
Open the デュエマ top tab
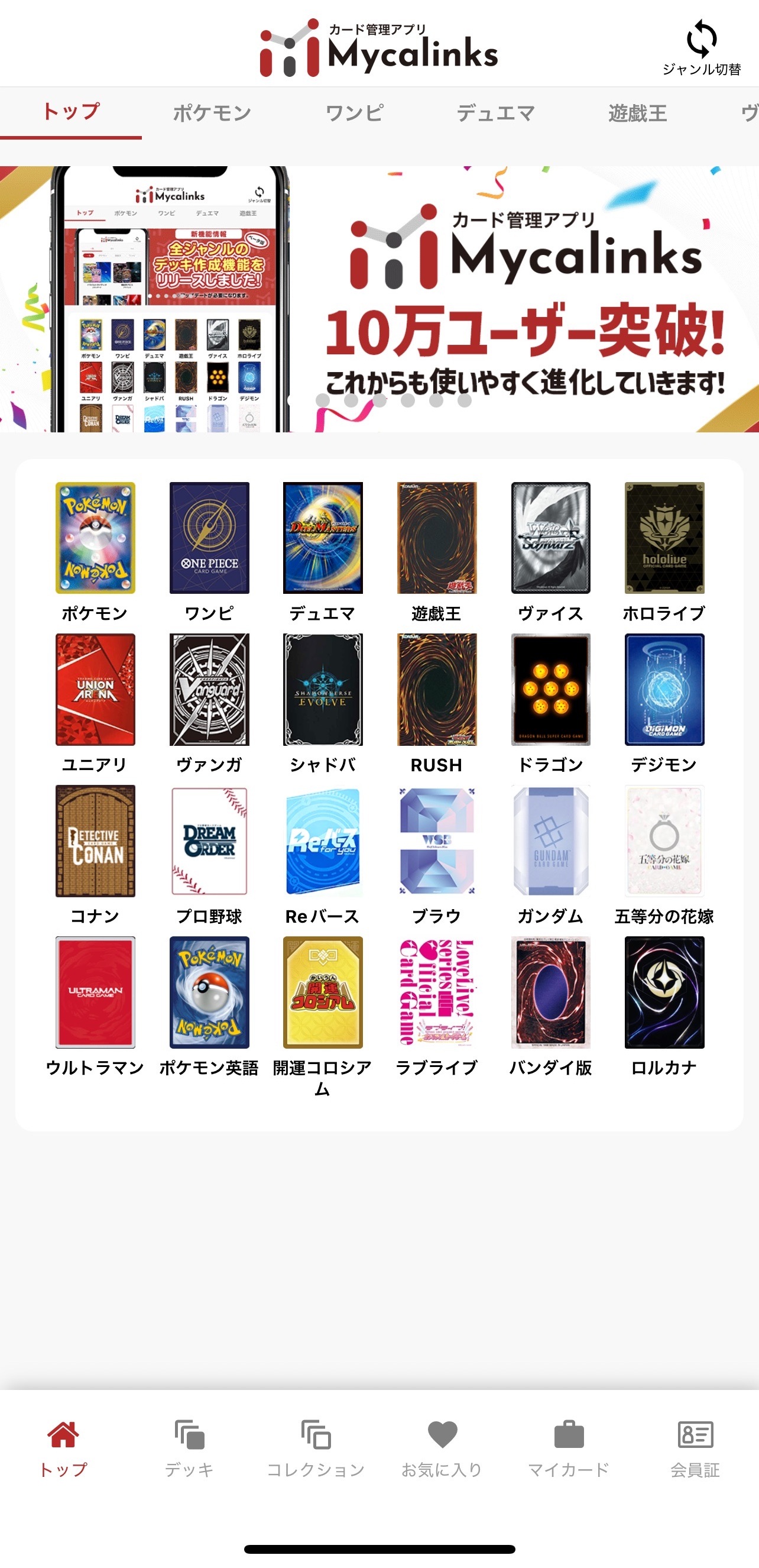[x=496, y=113]
